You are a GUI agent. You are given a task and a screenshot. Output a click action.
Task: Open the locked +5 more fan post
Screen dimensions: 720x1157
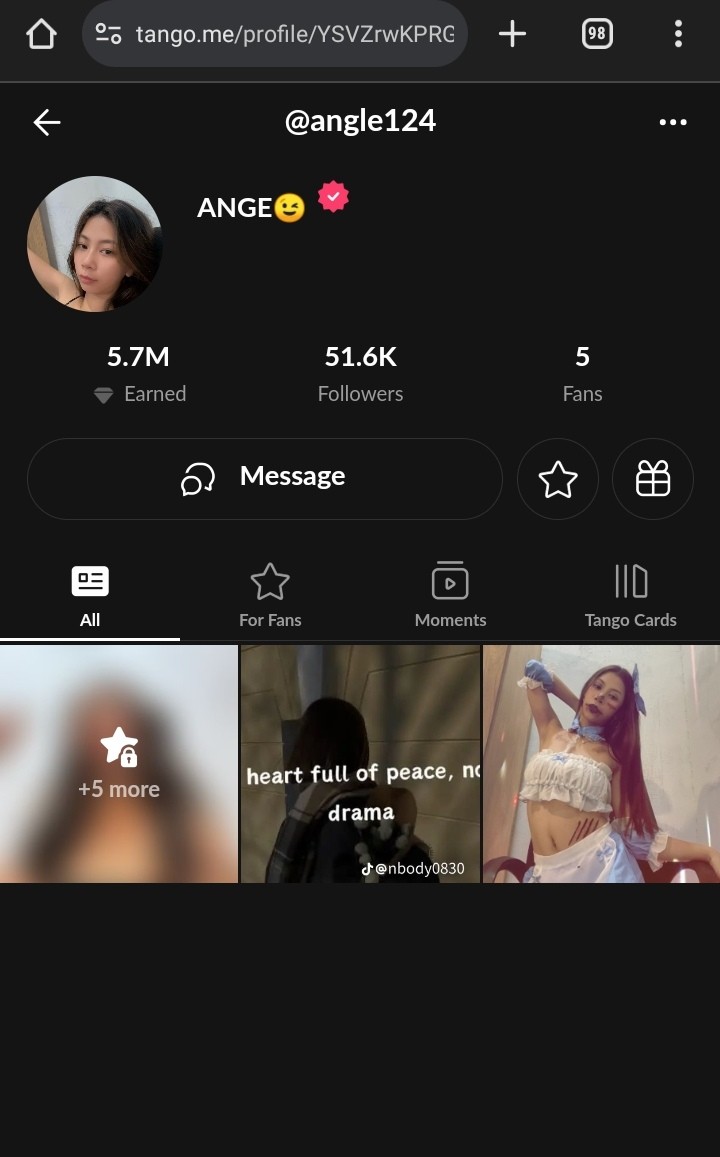[118, 763]
